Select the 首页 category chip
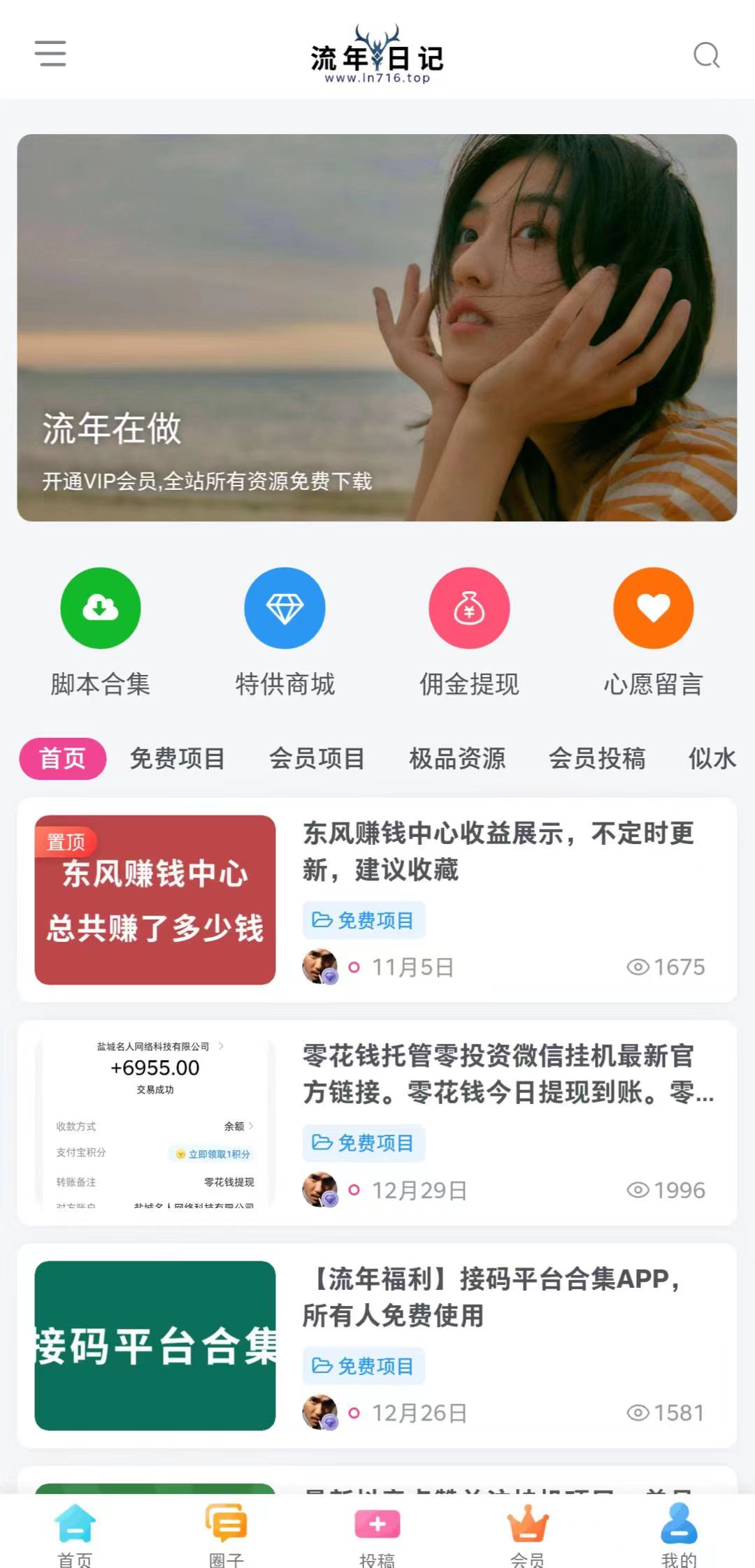Viewport: 755px width, 1568px height. (62, 758)
